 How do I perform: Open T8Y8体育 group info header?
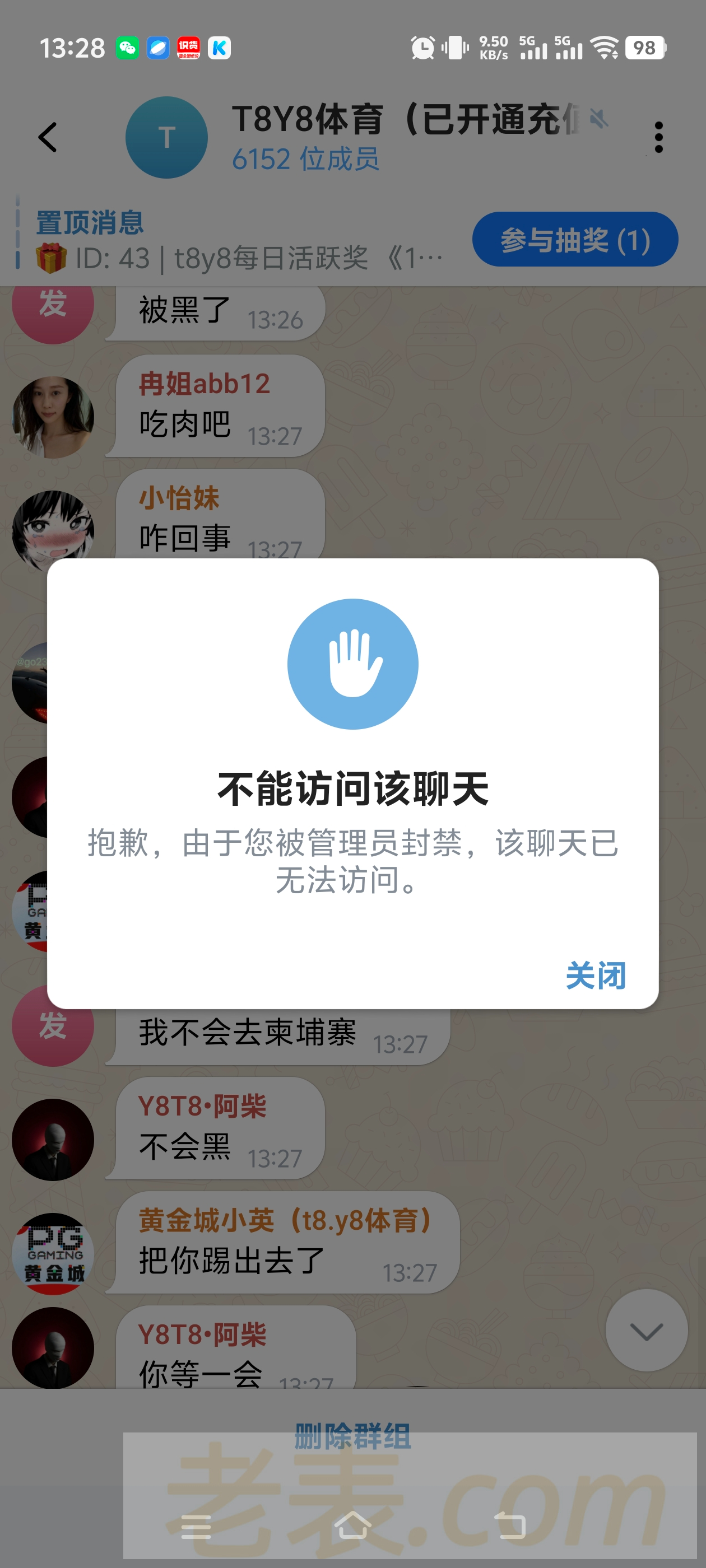365,137
